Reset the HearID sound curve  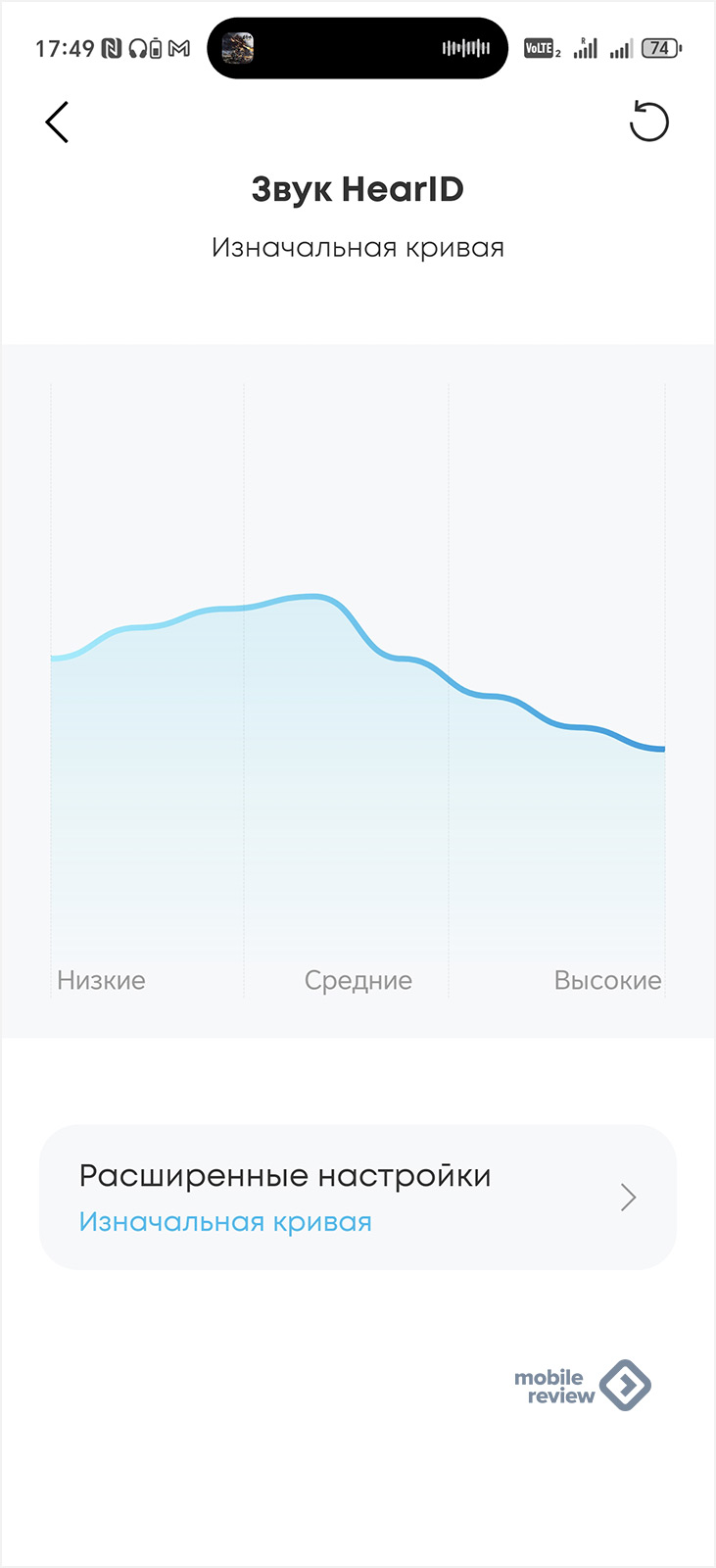(648, 122)
